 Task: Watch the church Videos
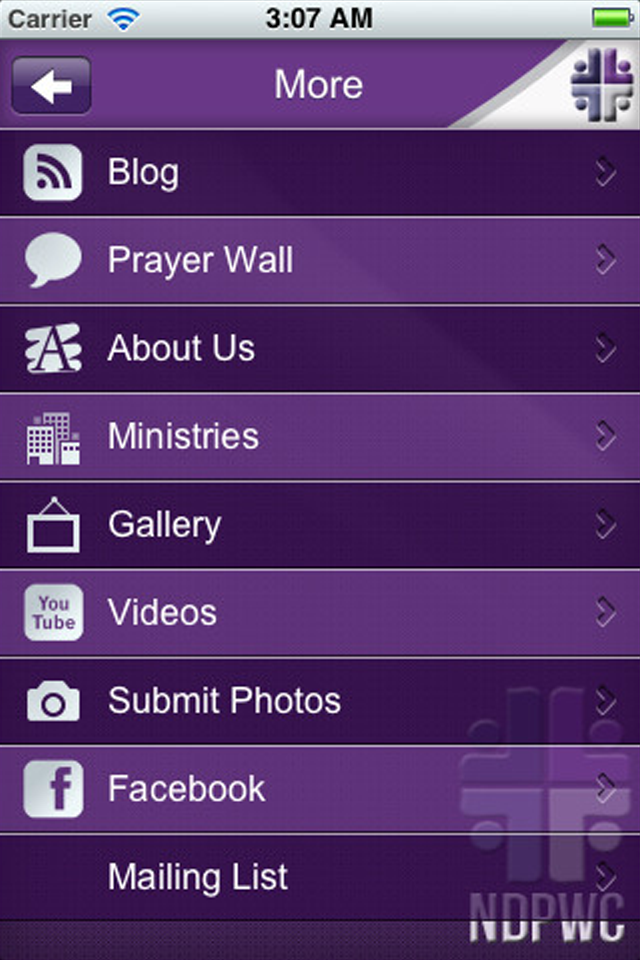coord(320,613)
